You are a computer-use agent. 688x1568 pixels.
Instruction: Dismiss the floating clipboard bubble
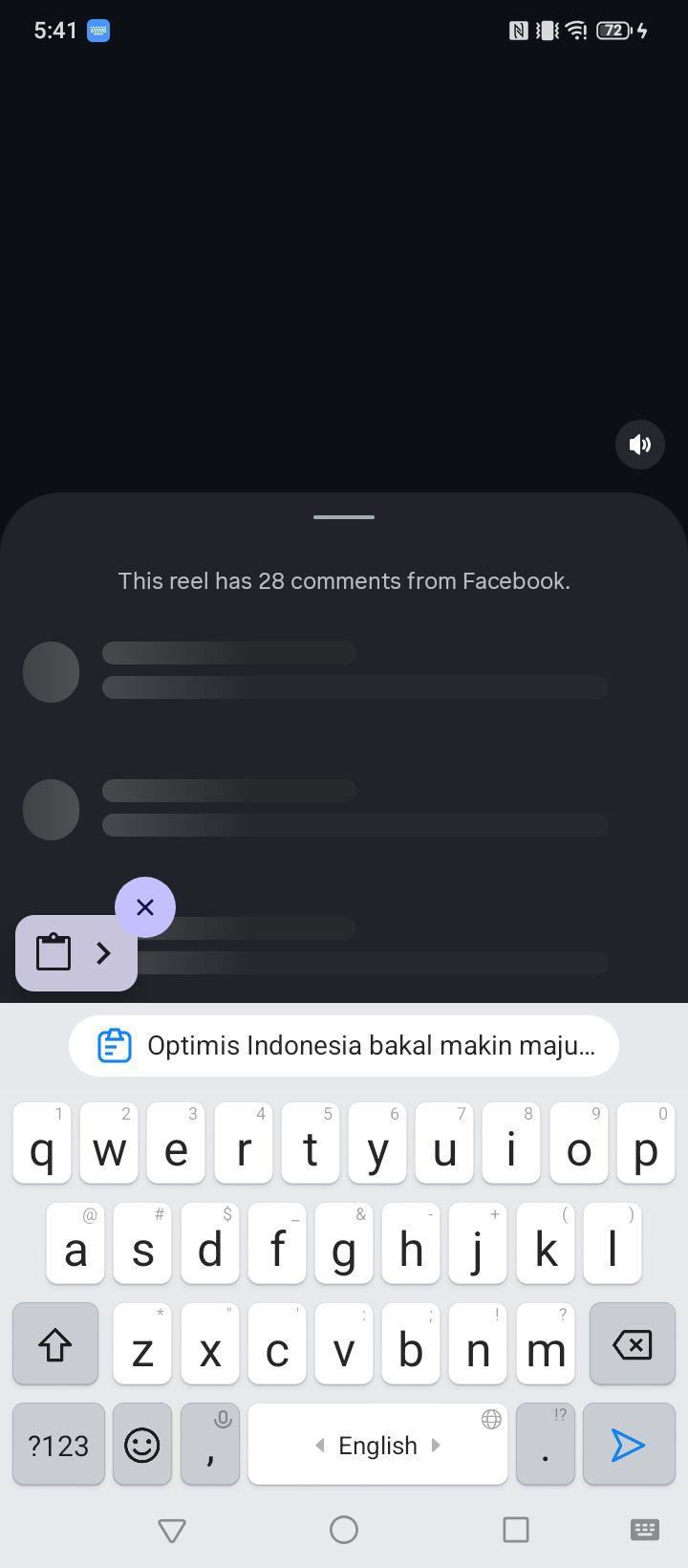[x=145, y=906]
